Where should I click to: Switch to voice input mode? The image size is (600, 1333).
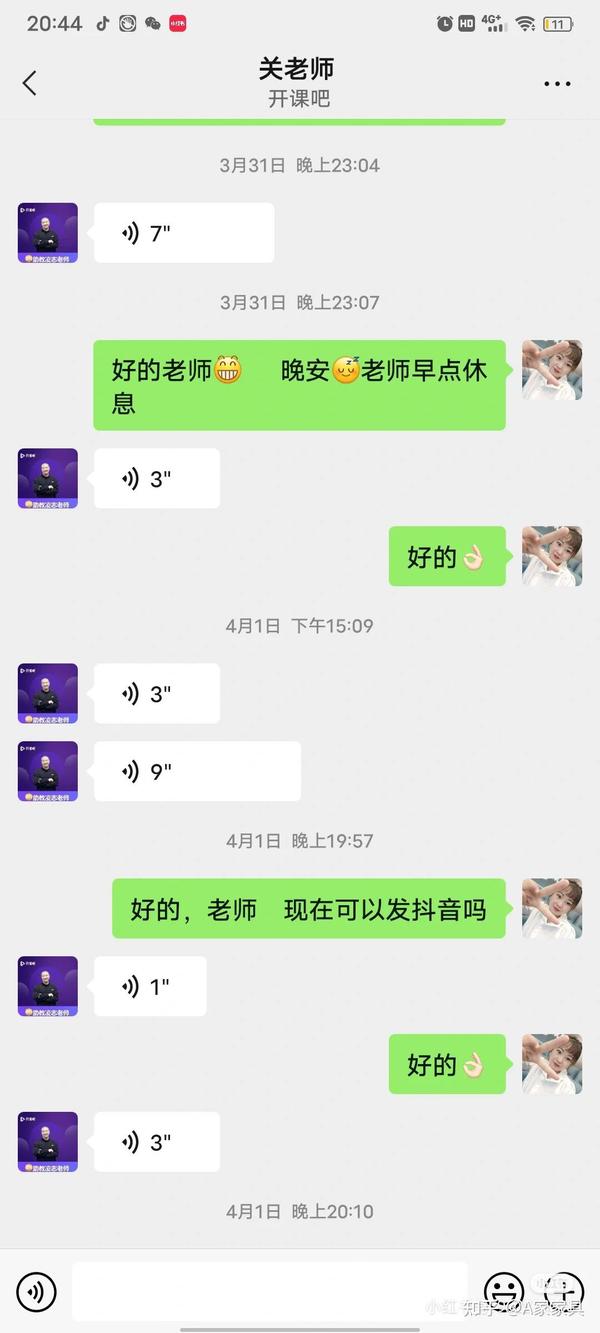(36, 1292)
